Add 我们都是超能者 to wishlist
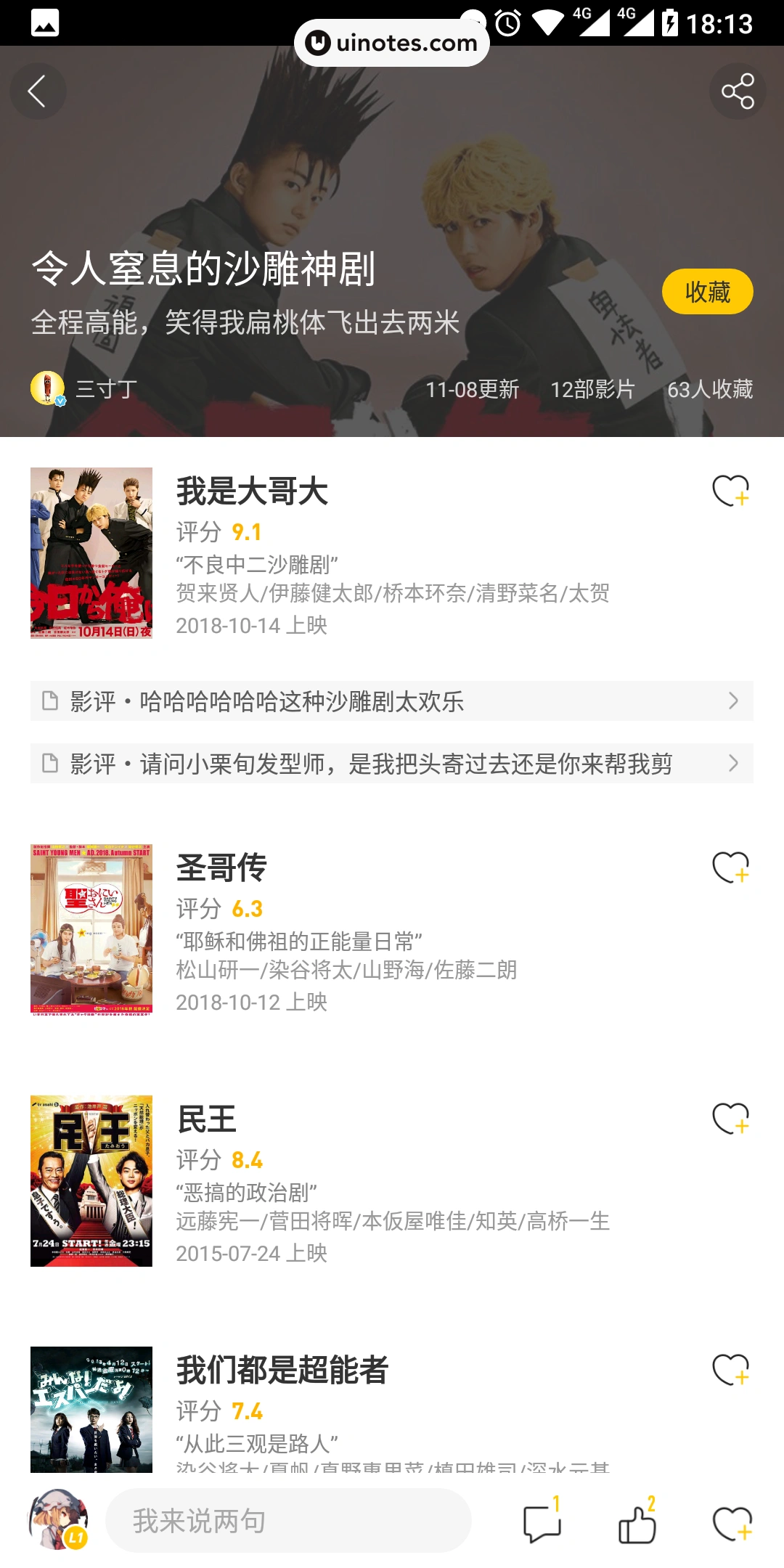 (730, 1371)
